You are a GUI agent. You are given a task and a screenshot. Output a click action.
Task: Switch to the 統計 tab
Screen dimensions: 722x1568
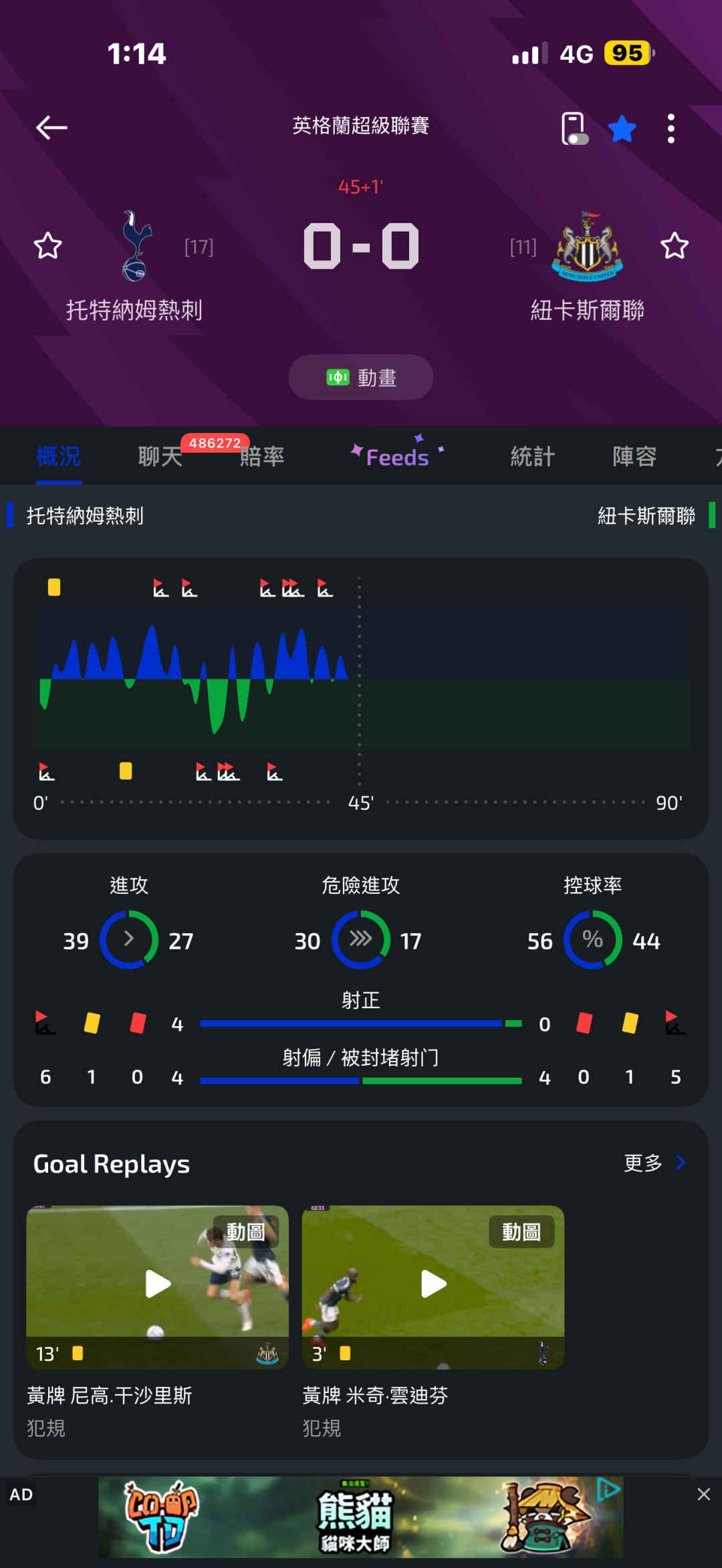(533, 457)
